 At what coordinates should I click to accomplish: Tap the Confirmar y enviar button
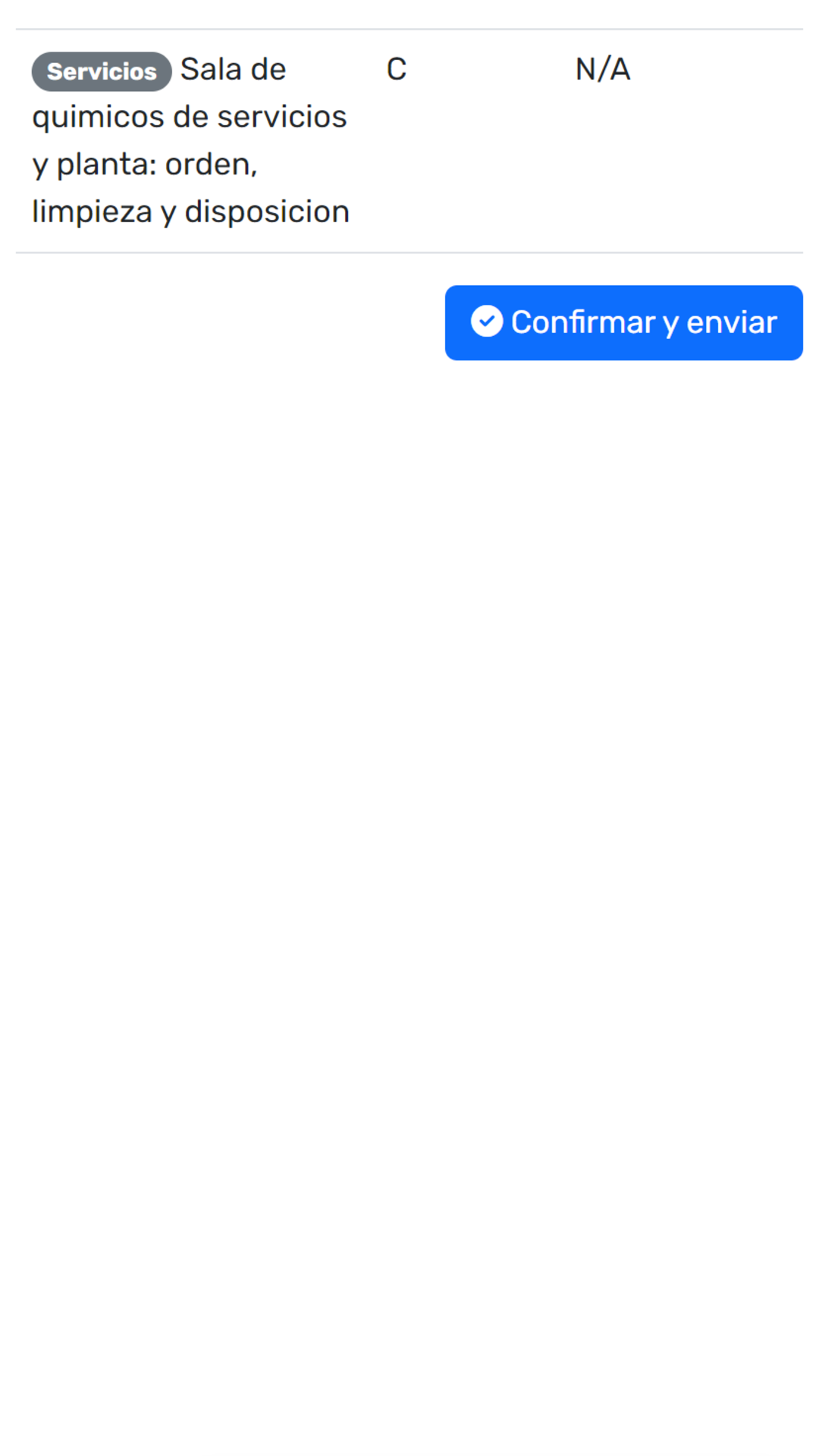[x=623, y=323]
